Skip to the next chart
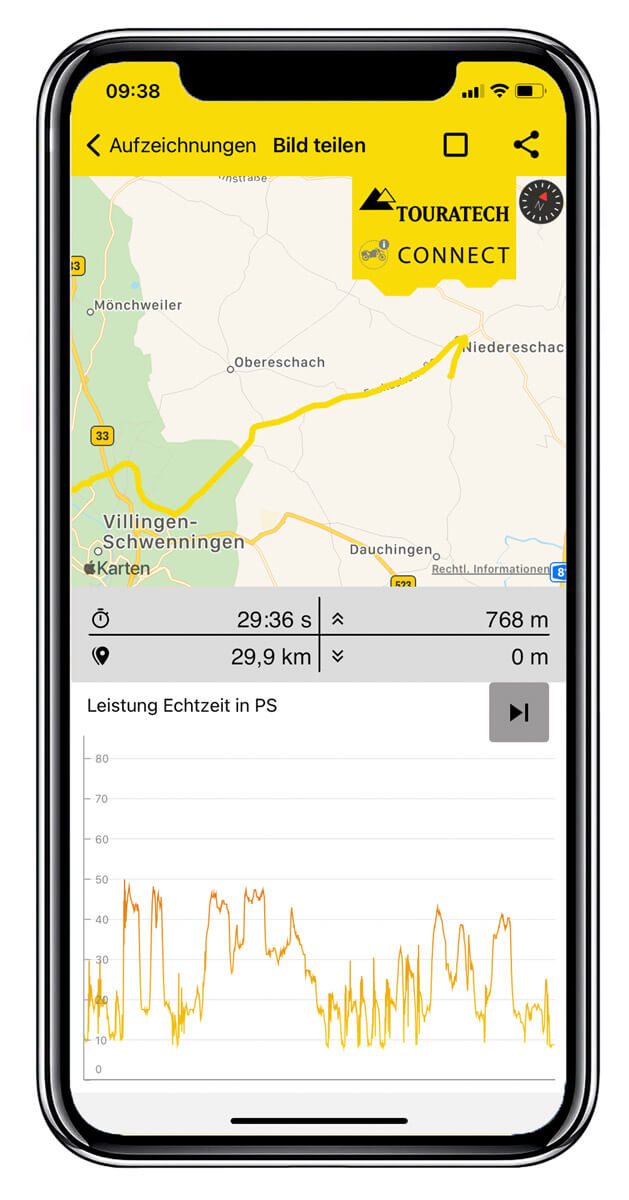Image resolution: width=629 pixels, height=1200 pixels. point(519,712)
